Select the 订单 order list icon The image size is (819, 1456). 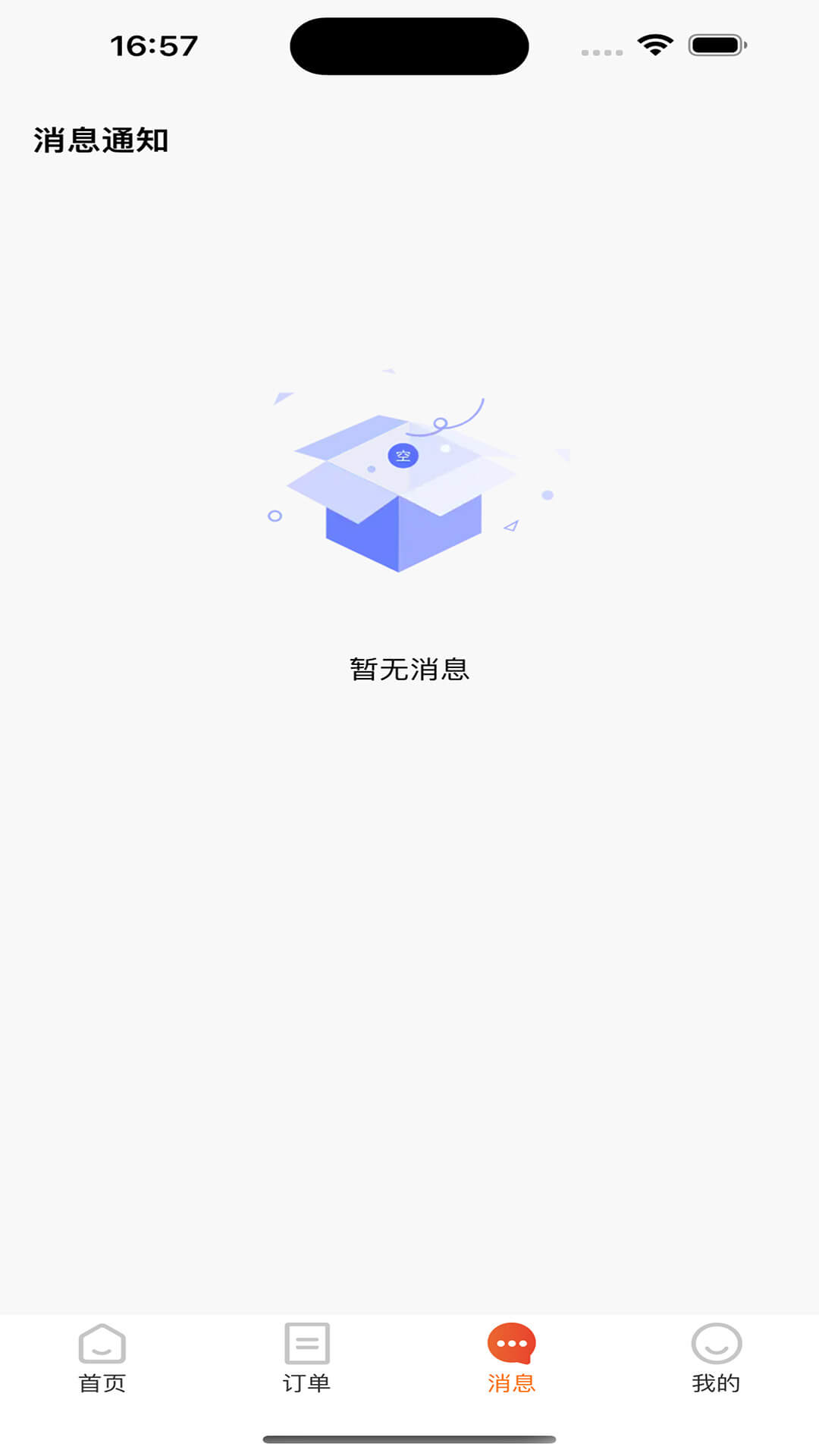click(306, 1342)
